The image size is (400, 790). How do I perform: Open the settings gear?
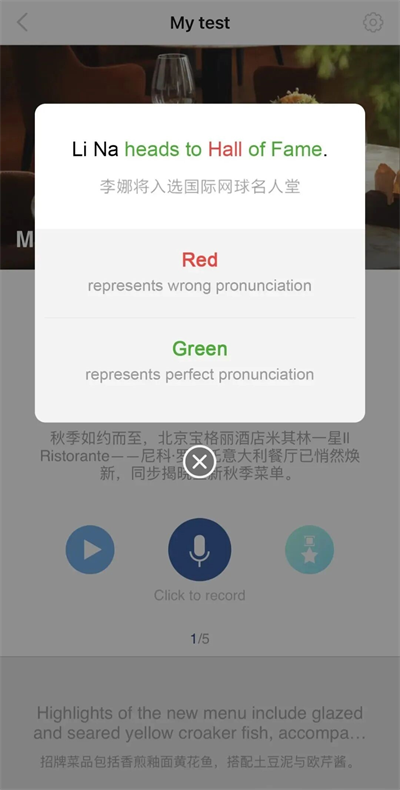coord(373,23)
